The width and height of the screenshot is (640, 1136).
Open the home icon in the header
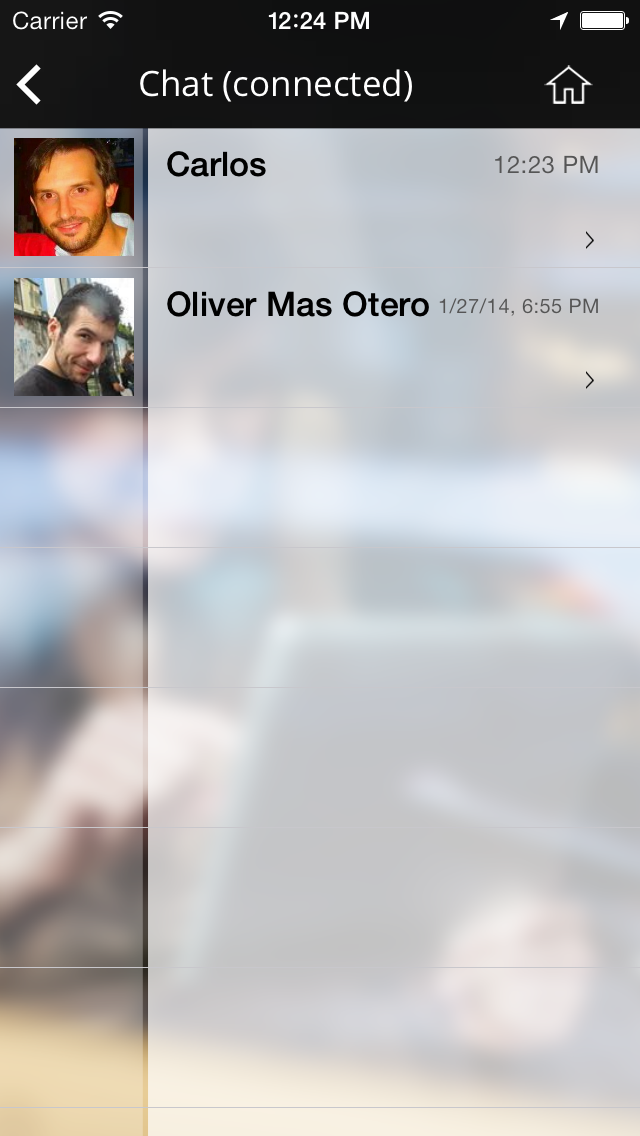point(568,85)
